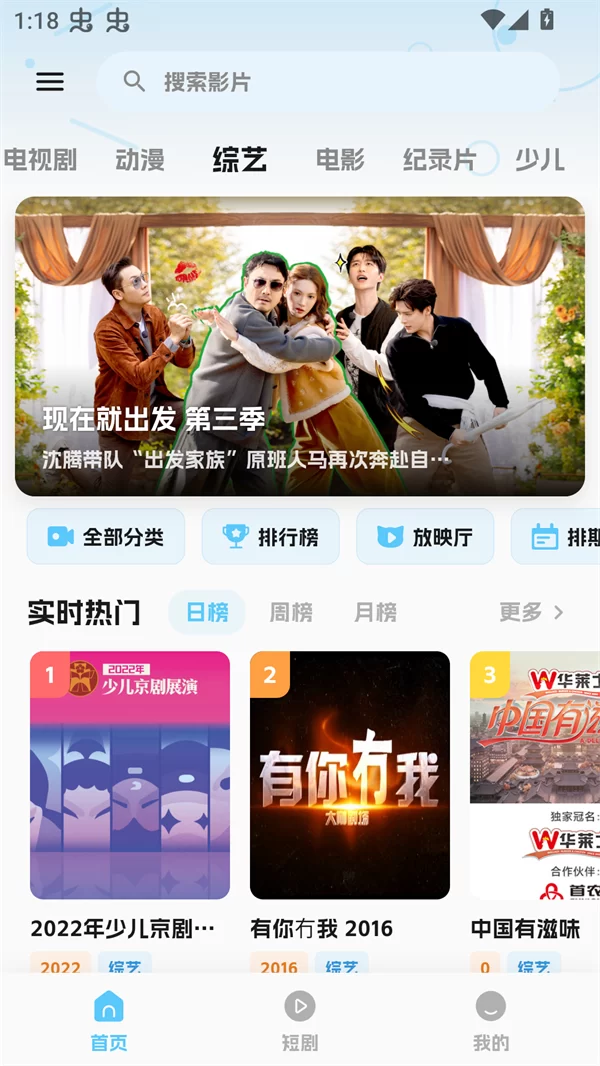The height and width of the screenshot is (1066, 600).
Task: Open the 现在就出发 第三季 banner
Action: [x=300, y=346]
